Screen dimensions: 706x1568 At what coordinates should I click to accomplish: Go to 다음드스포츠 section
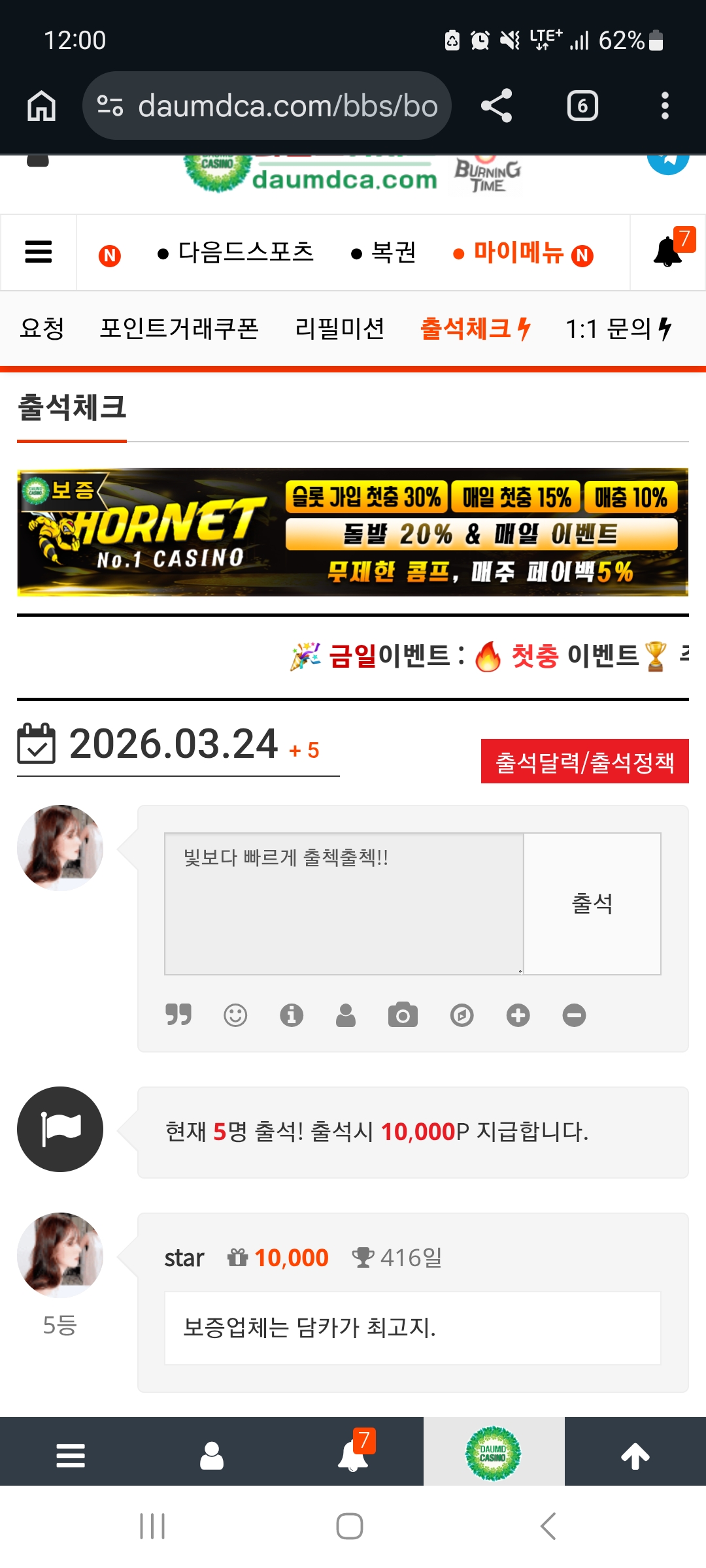pos(237,253)
